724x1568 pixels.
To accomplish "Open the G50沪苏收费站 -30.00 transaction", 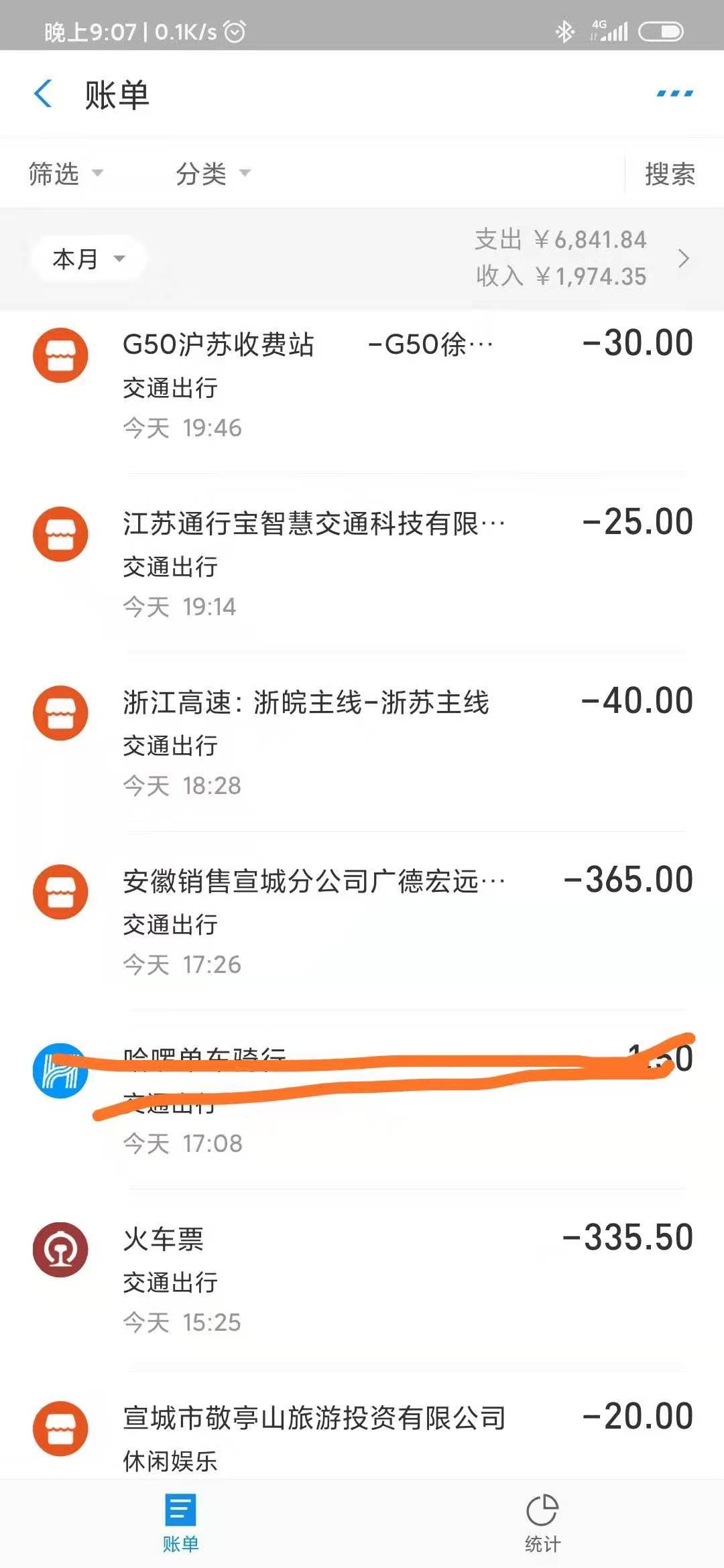I will (362, 385).
